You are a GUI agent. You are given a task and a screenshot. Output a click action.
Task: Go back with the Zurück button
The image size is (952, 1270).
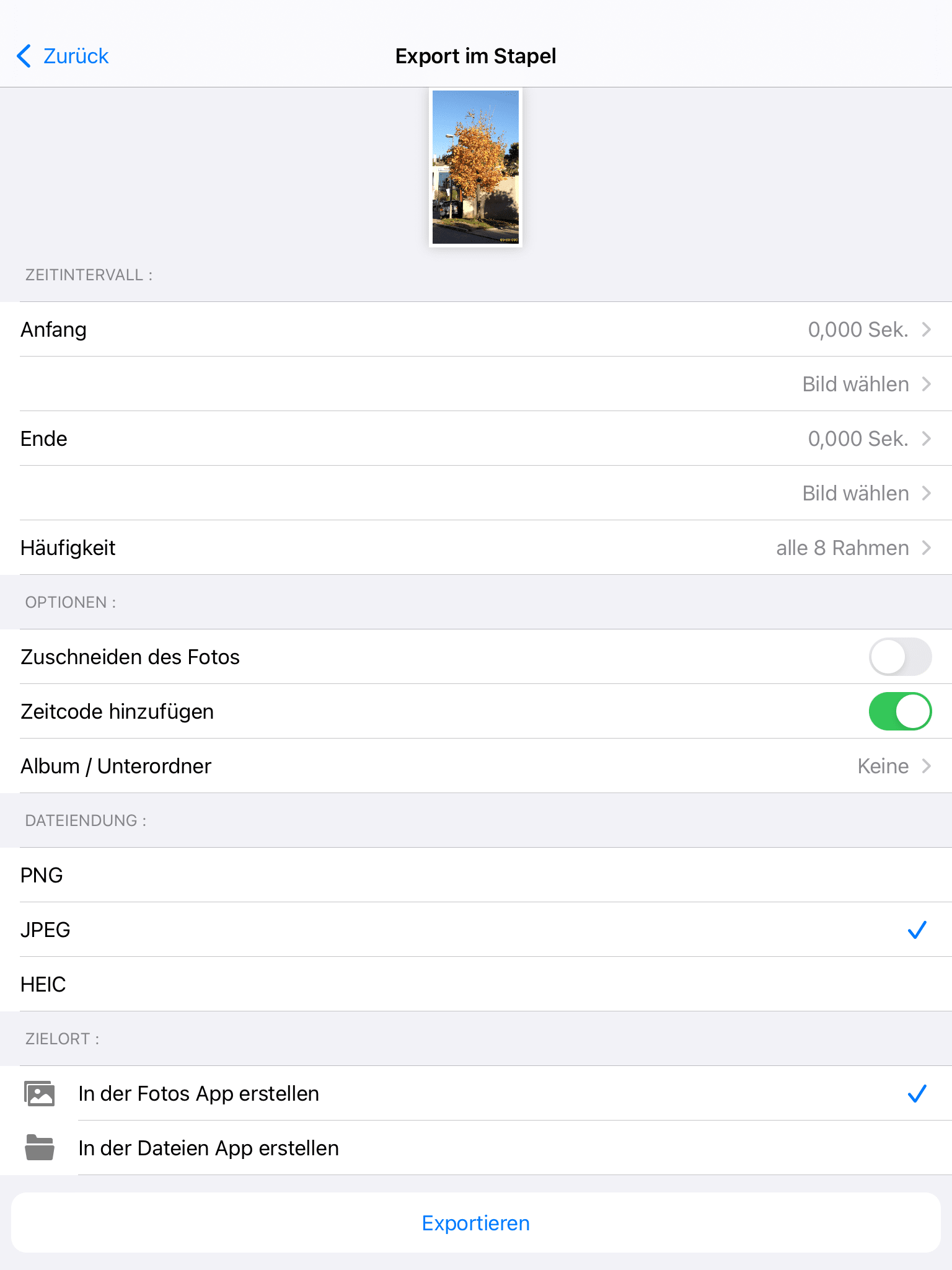click(63, 56)
